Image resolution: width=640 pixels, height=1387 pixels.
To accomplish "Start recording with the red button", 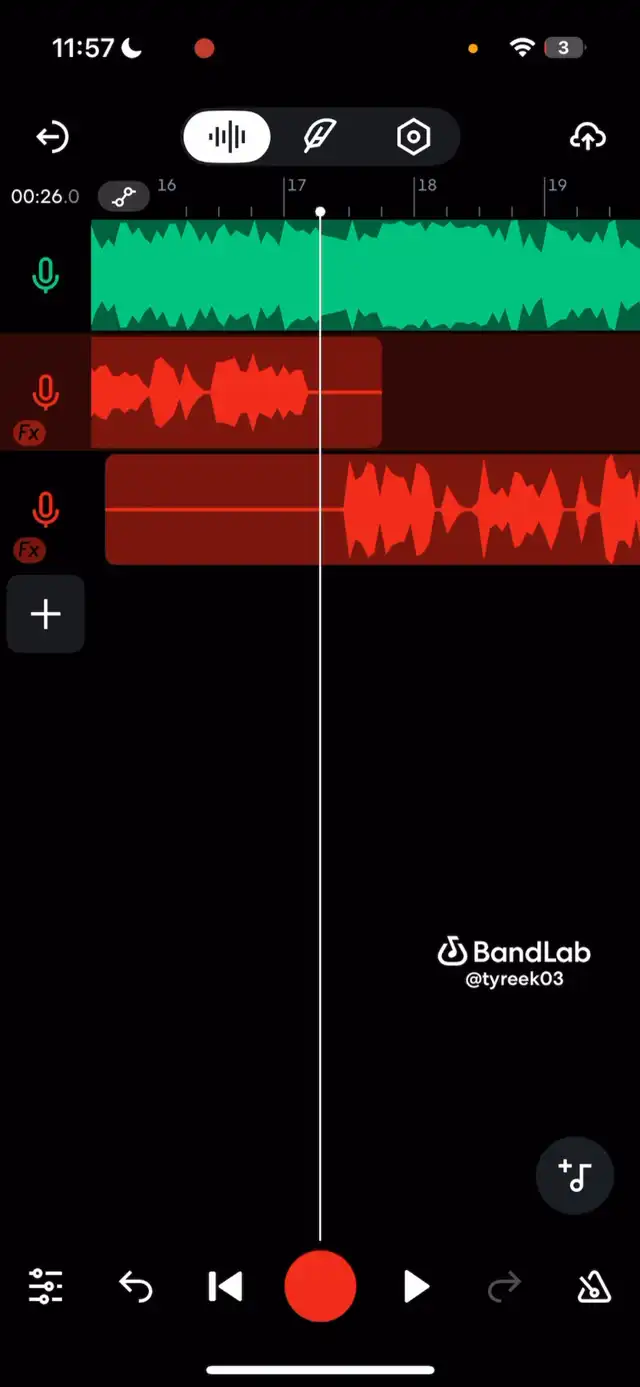I will click(x=320, y=1286).
